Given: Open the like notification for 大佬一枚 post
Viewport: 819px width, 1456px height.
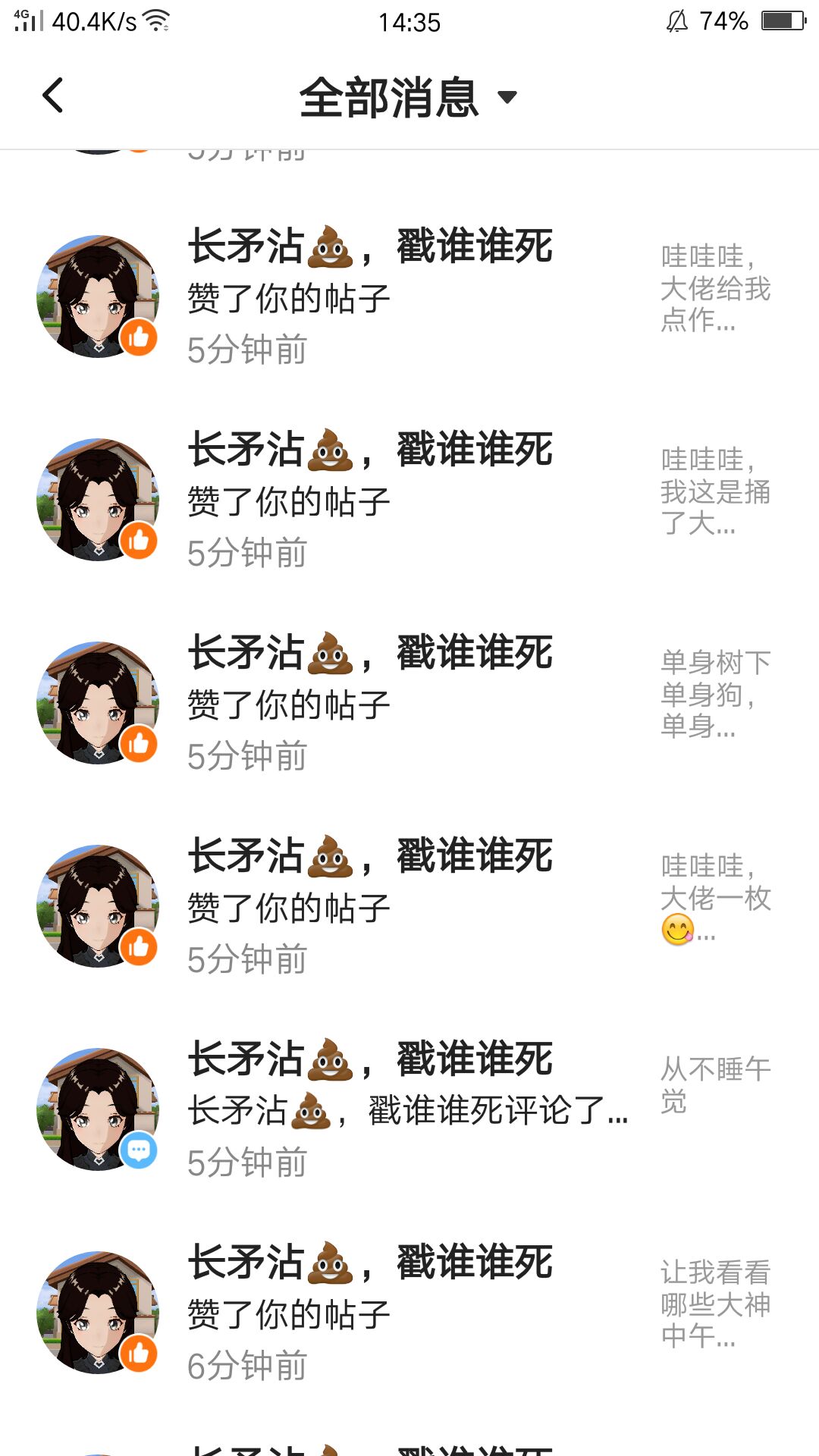Looking at the screenshot, I should click(x=409, y=907).
